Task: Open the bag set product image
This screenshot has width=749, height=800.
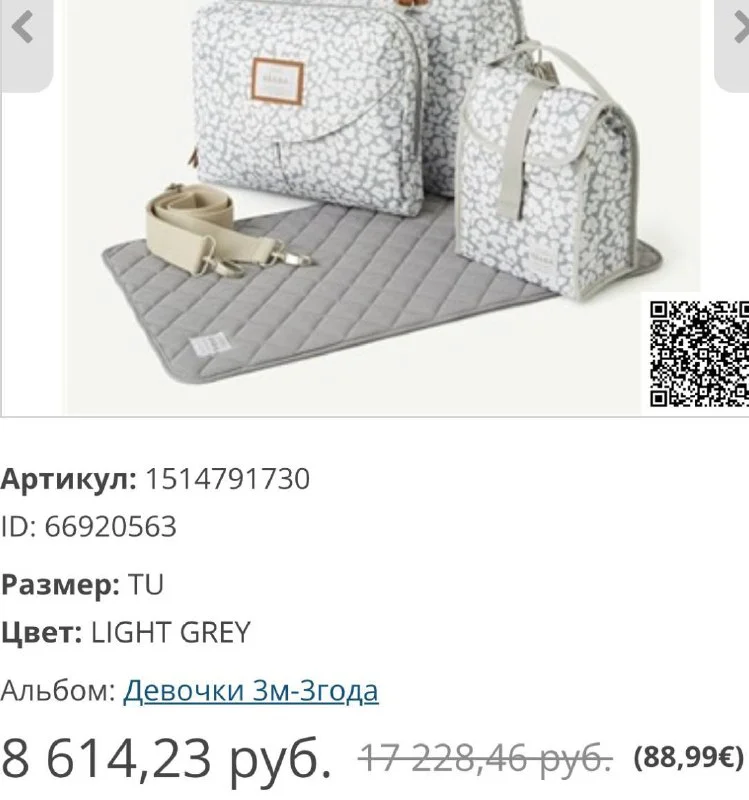Action: pyautogui.click(x=380, y=200)
